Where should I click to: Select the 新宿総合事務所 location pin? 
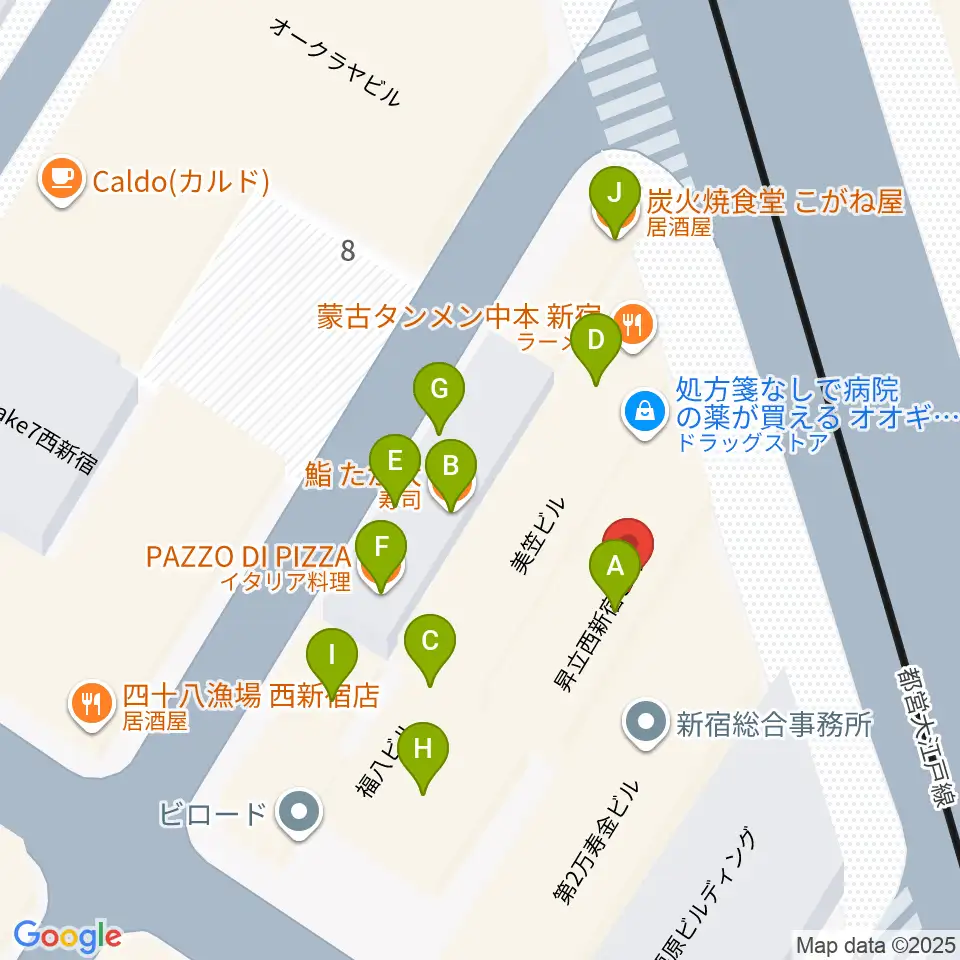click(645, 722)
